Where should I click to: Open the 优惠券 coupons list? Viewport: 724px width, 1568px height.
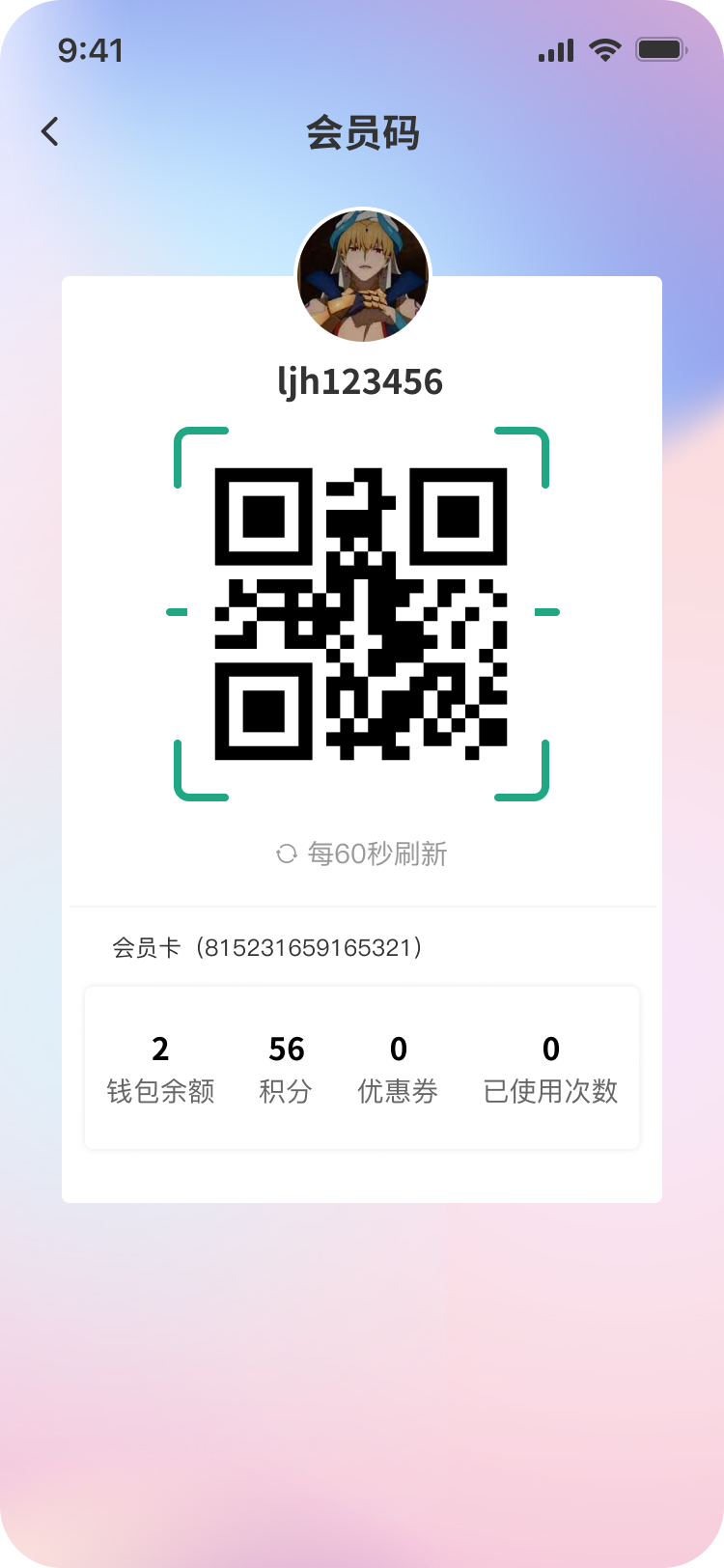click(398, 1069)
